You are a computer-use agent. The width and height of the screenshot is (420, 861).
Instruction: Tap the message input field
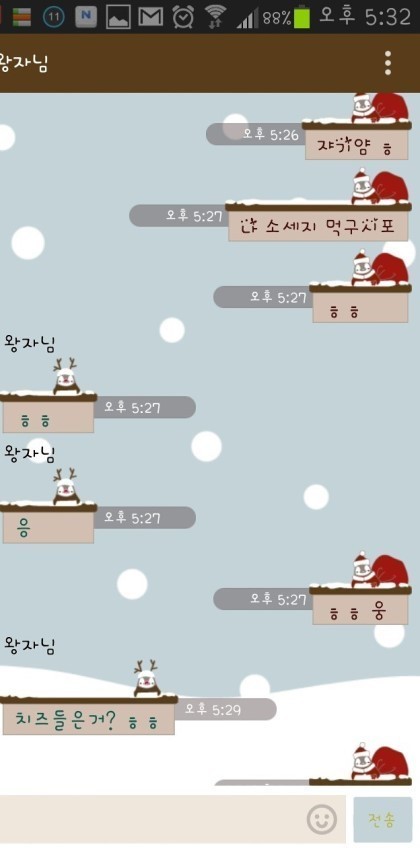(151, 819)
